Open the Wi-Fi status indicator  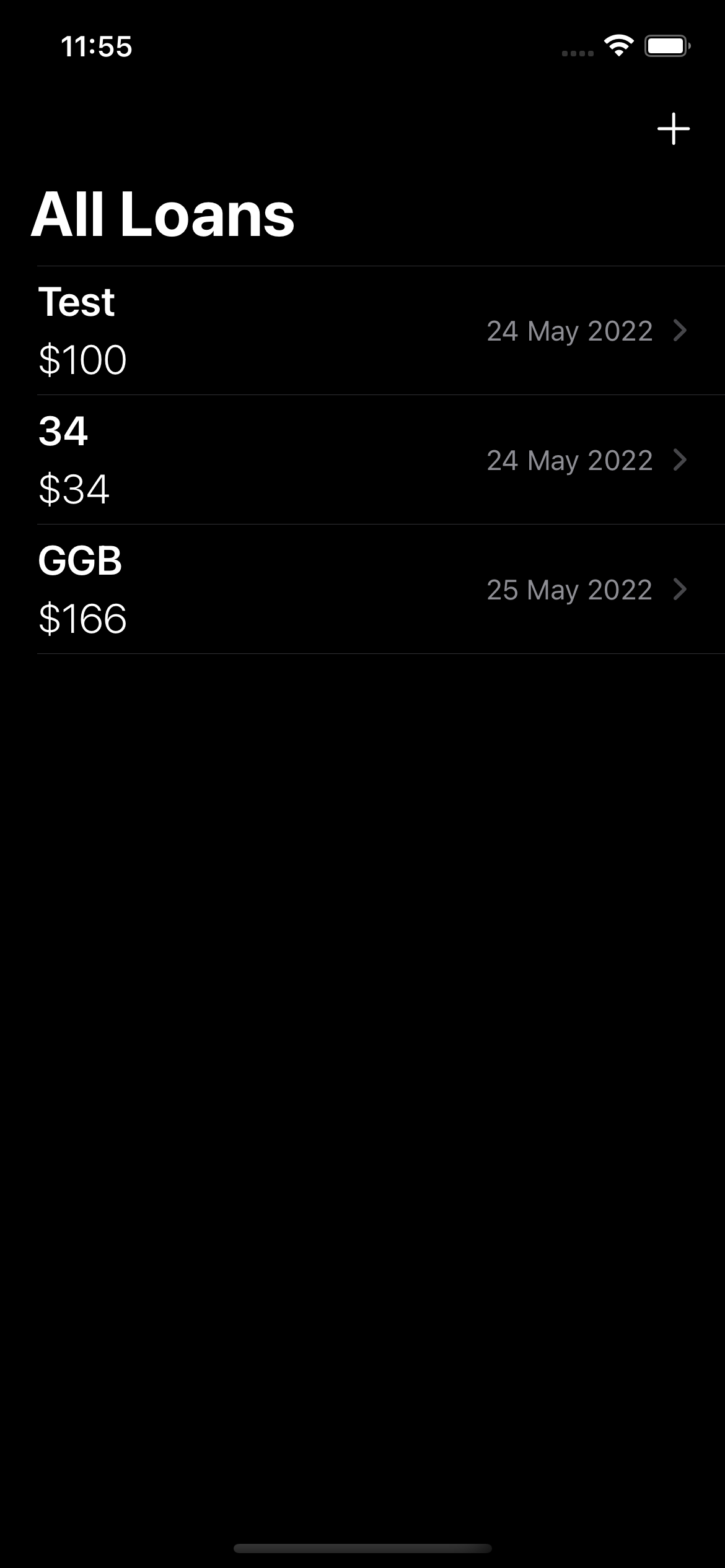coord(618,46)
